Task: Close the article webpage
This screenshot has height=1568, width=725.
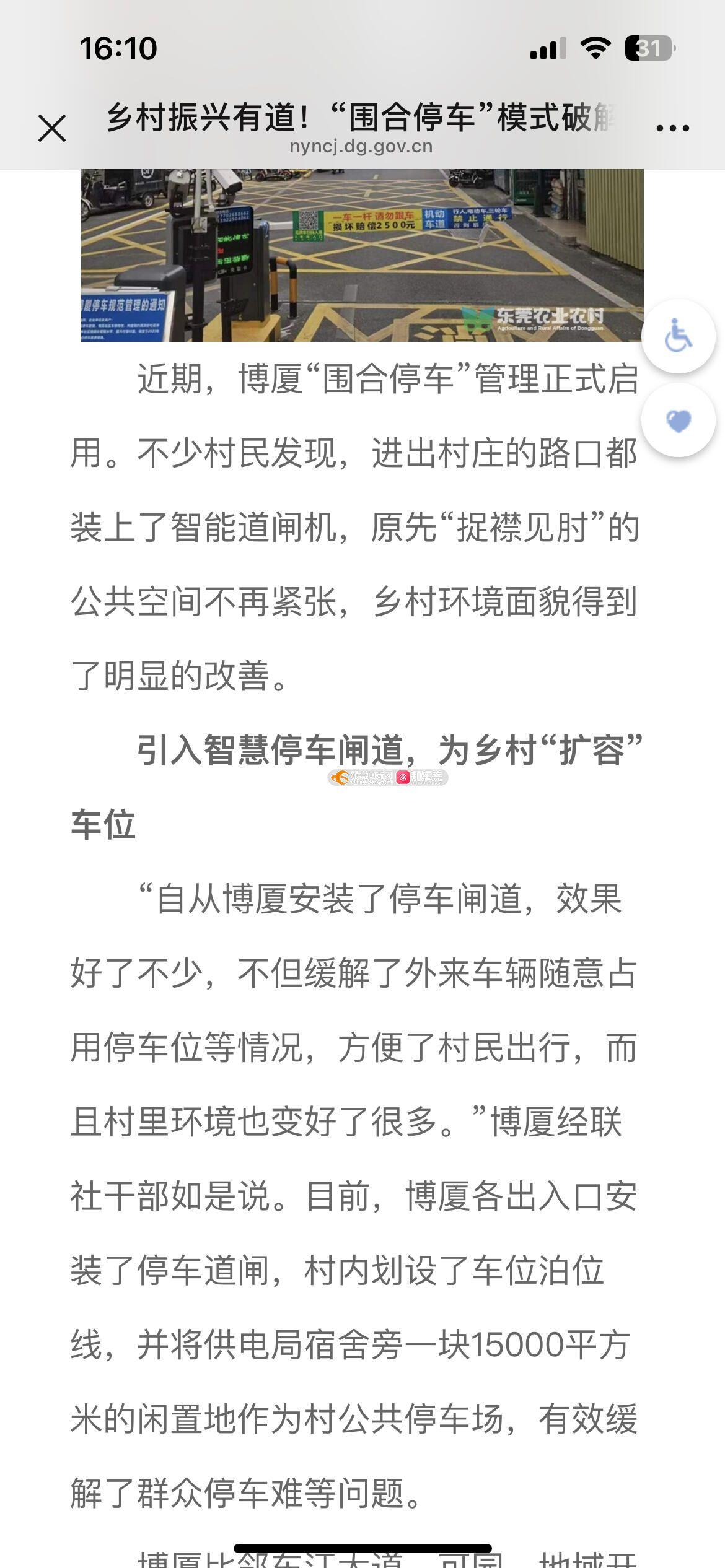Action: pyautogui.click(x=52, y=128)
